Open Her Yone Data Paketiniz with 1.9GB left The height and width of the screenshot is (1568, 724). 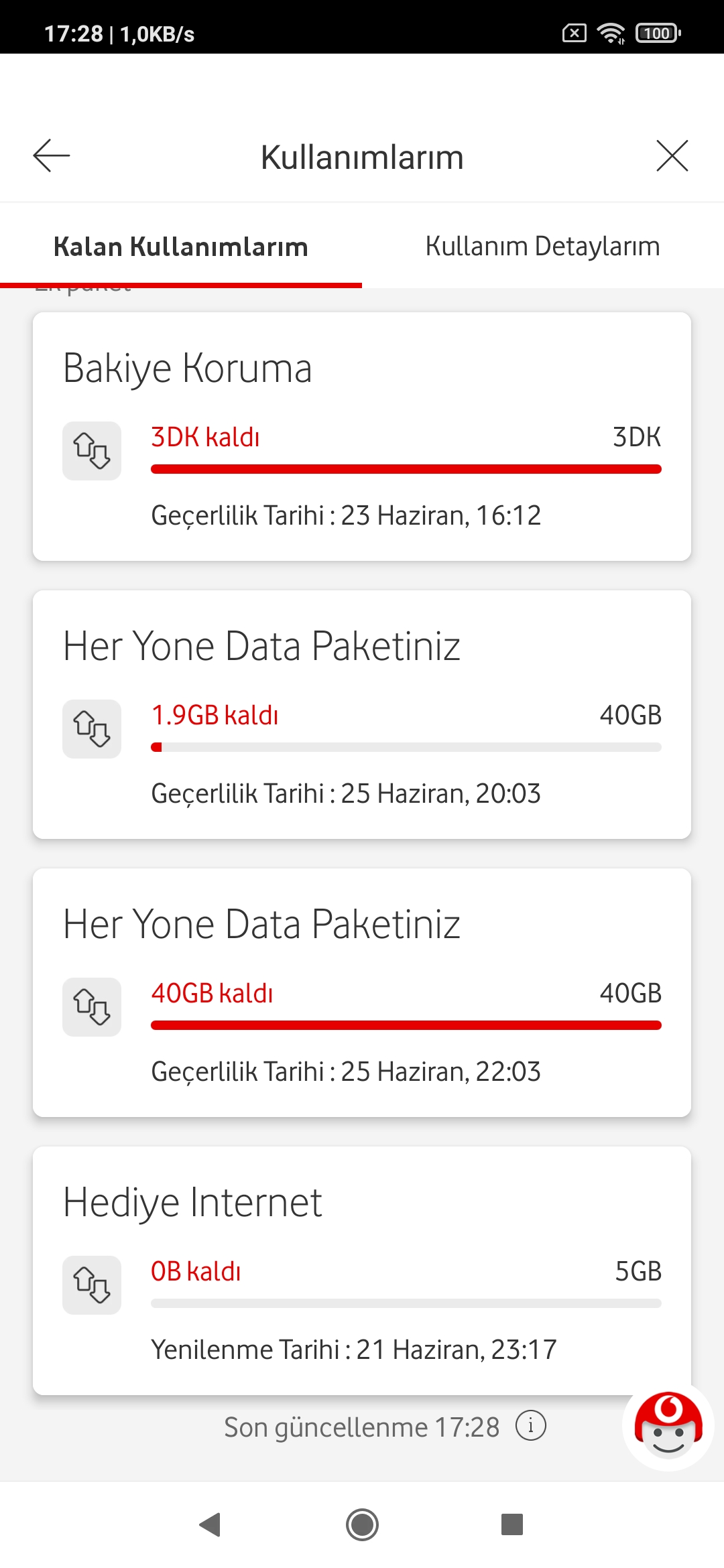(362, 714)
